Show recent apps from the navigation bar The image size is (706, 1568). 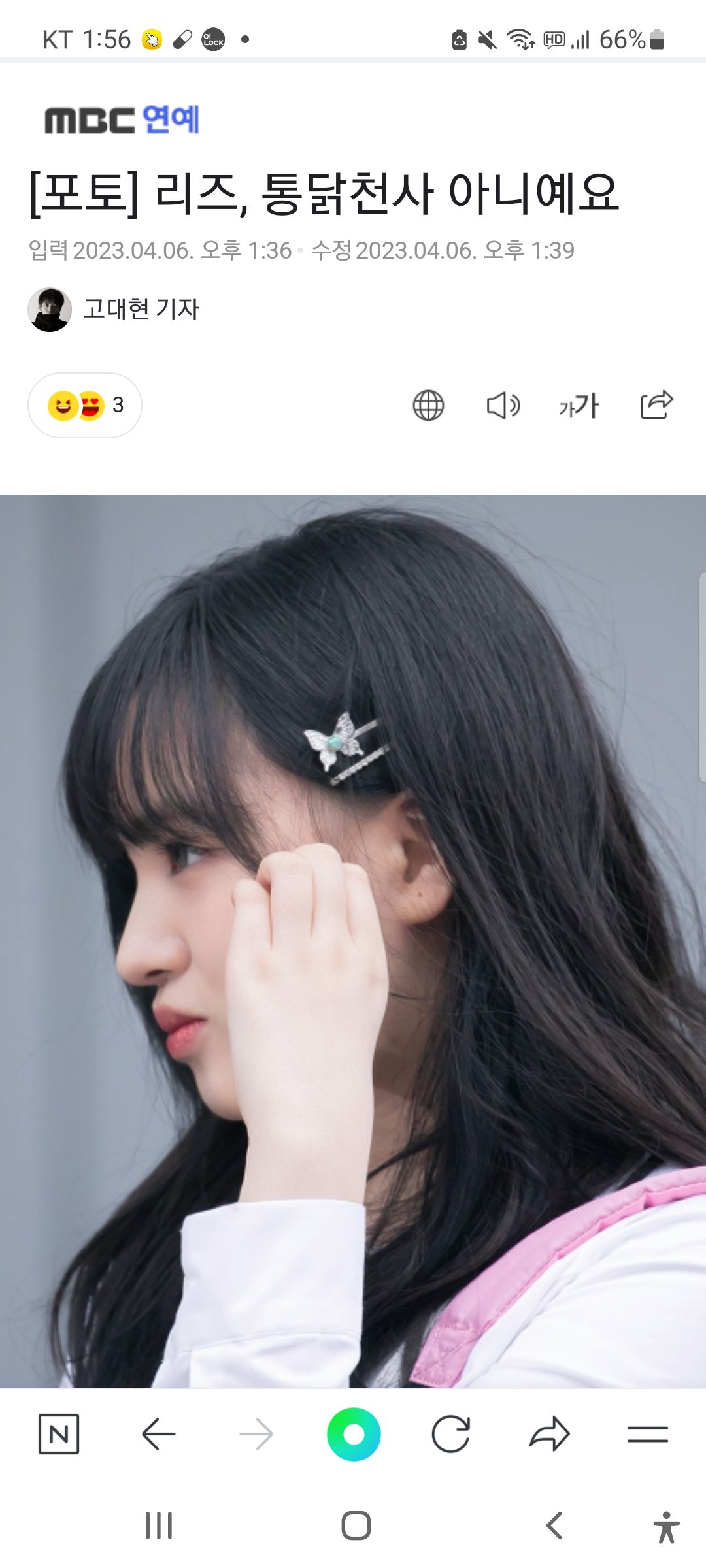point(159,1526)
